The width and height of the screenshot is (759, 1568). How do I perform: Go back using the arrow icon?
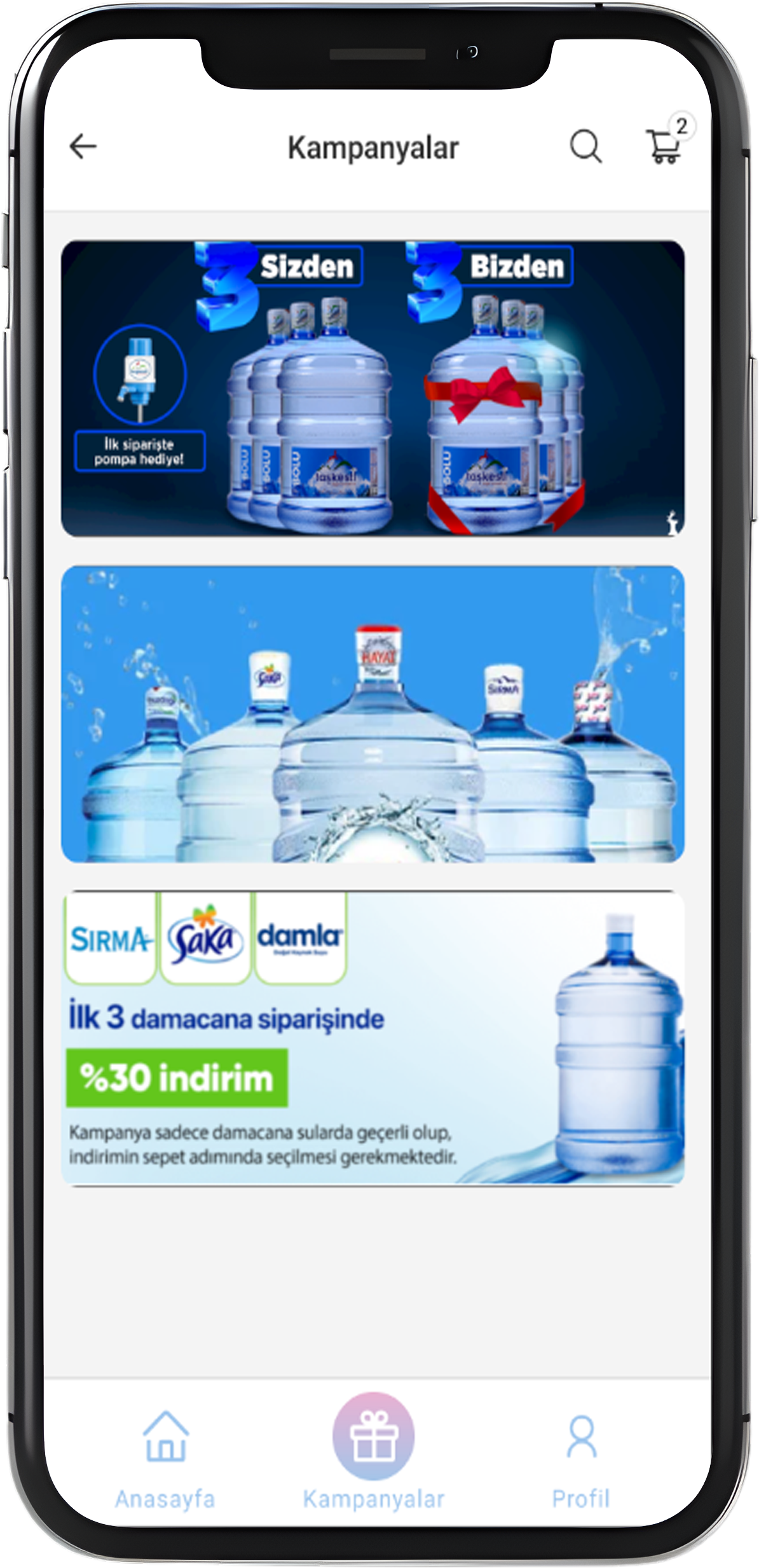83,146
